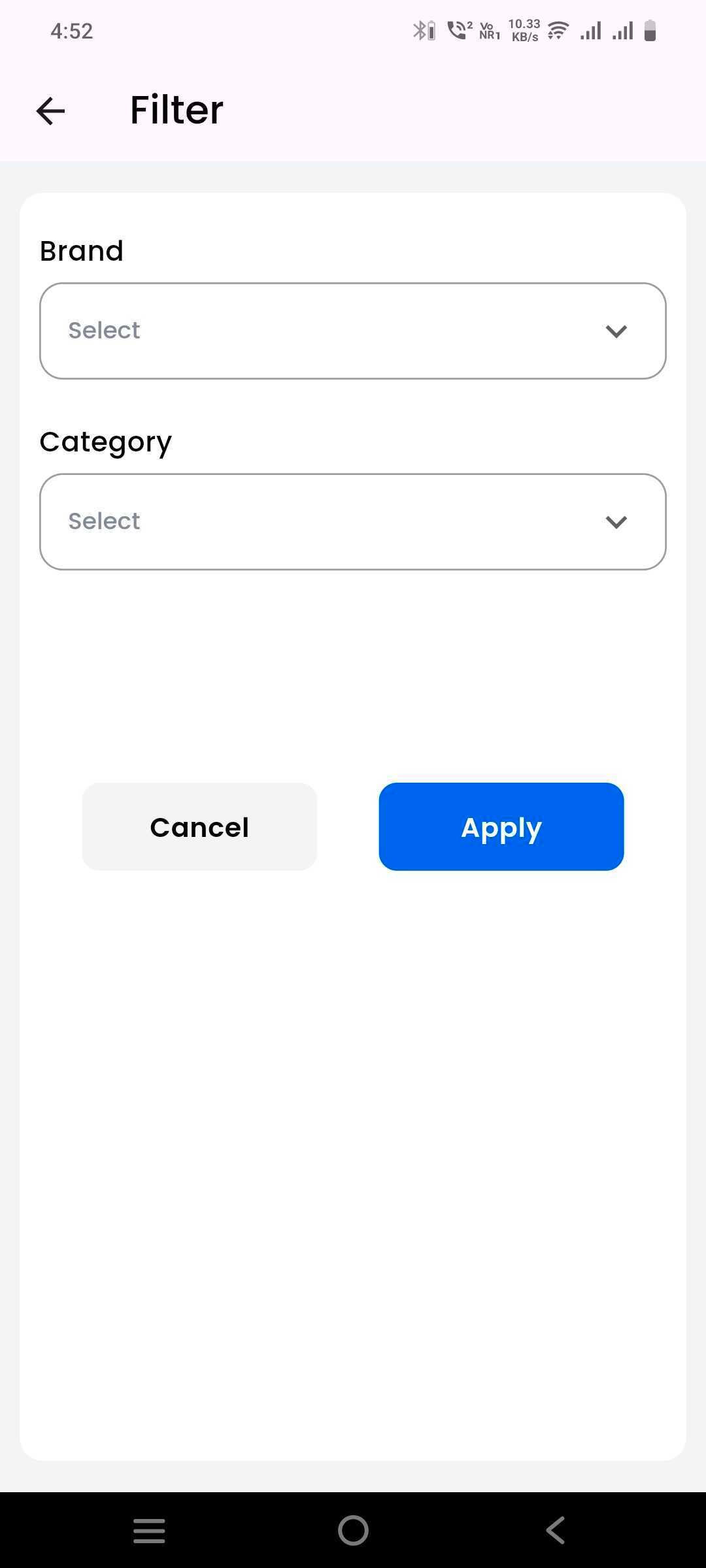Image resolution: width=706 pixels, height=1568 pixels.
Task: Go to the system home screen
Action: point(353,1530)
